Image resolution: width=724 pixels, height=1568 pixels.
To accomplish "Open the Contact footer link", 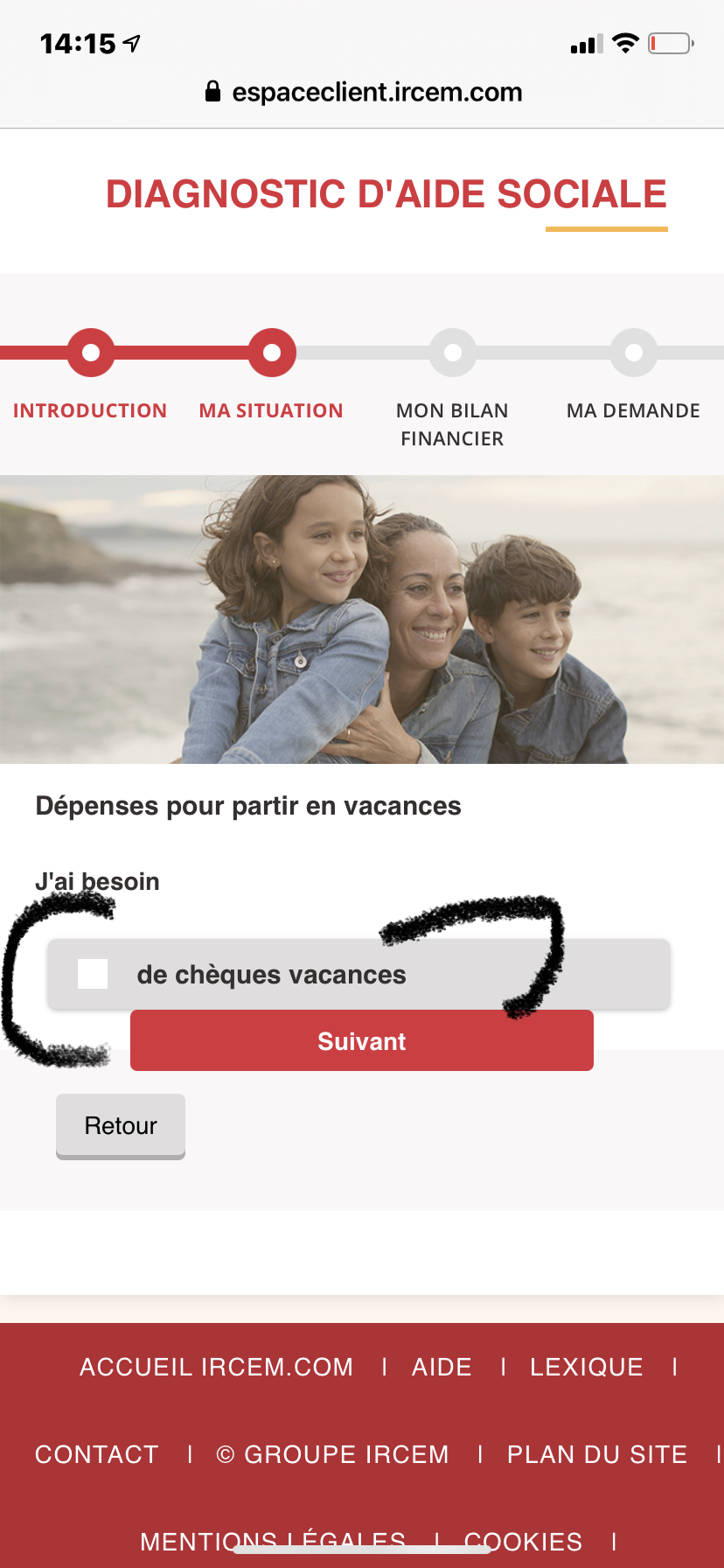I will point(97,1454).
